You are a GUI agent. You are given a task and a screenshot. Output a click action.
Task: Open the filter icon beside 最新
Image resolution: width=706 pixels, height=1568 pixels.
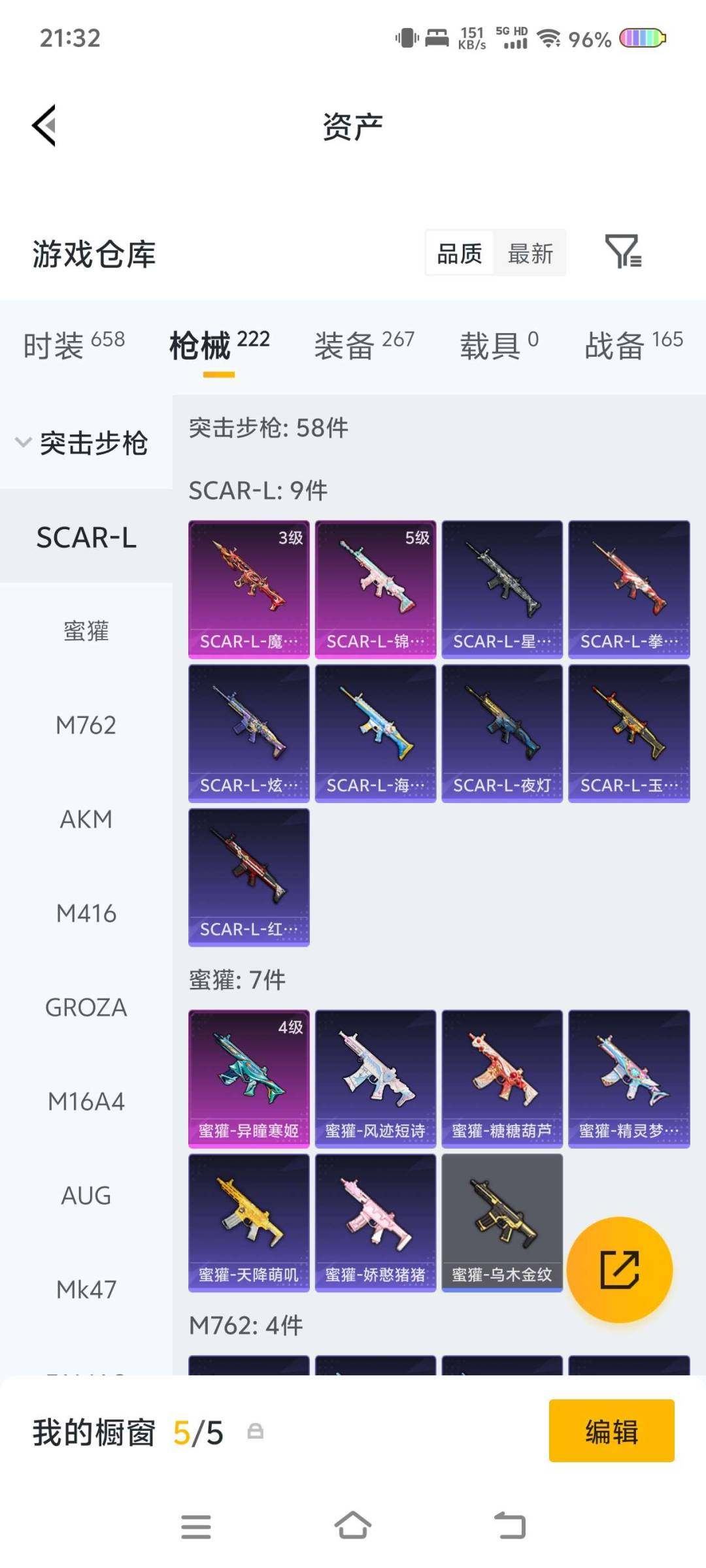pos(624,252)
